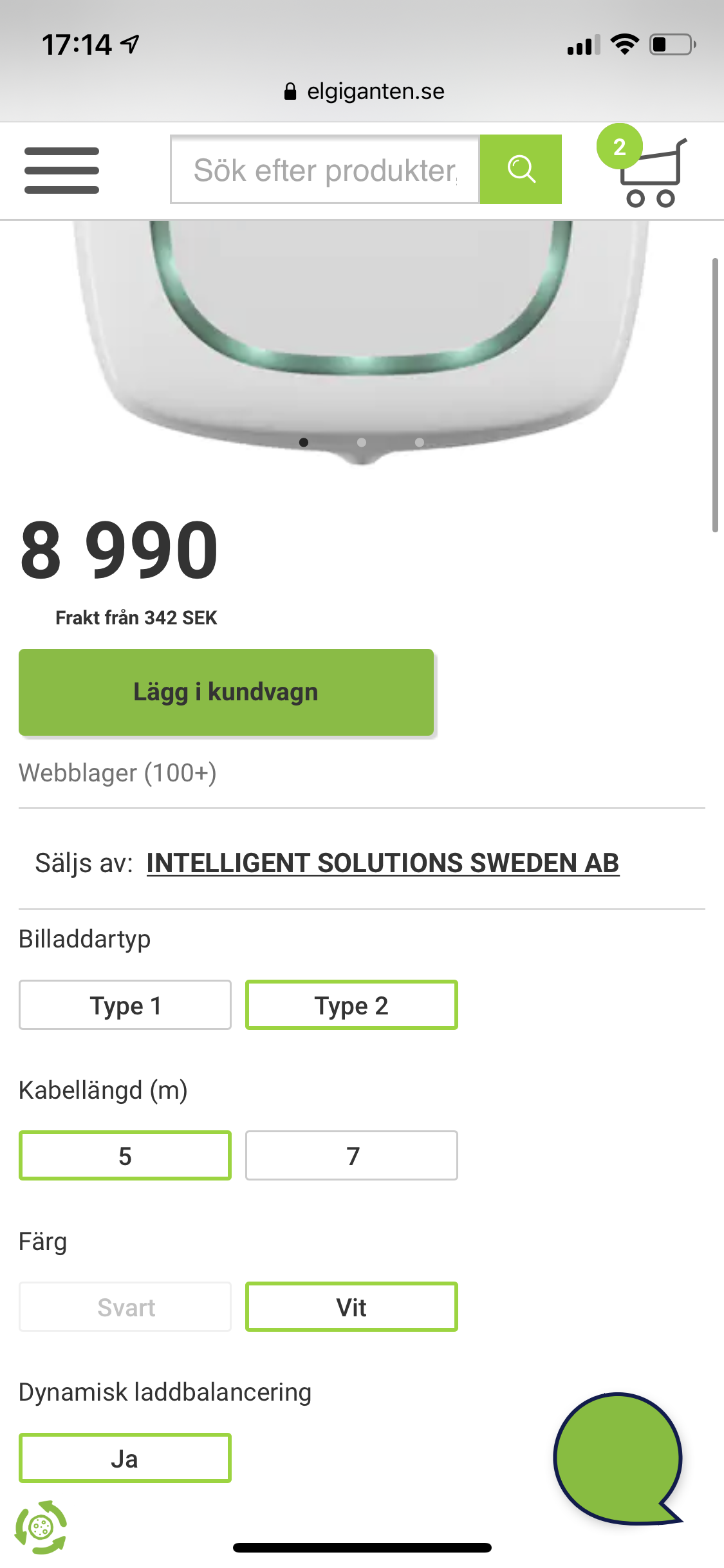Select charger type Type 2

coord(351,1005)
